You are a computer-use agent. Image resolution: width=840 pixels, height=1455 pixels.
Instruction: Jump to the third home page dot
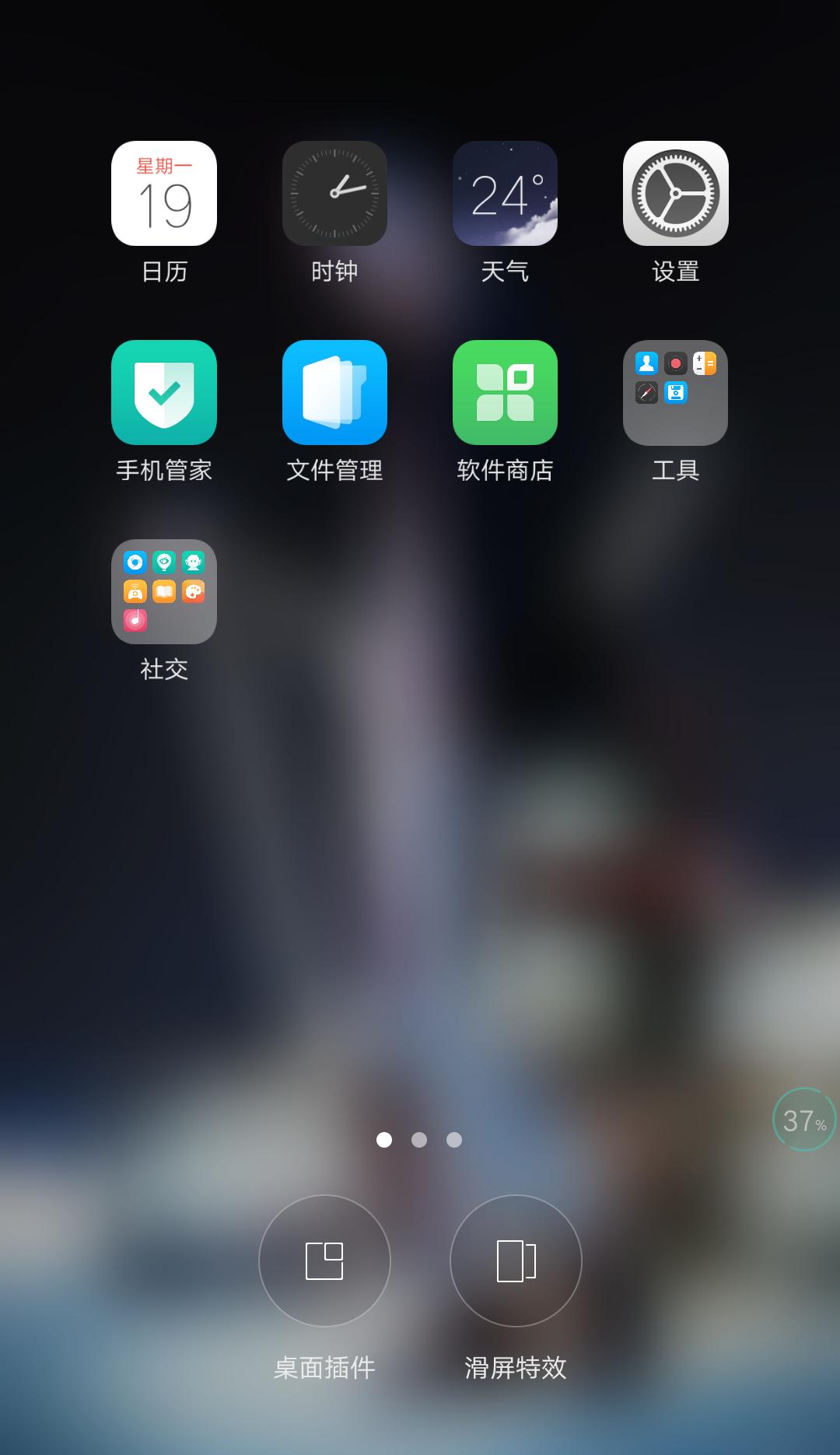[454, 1140]
